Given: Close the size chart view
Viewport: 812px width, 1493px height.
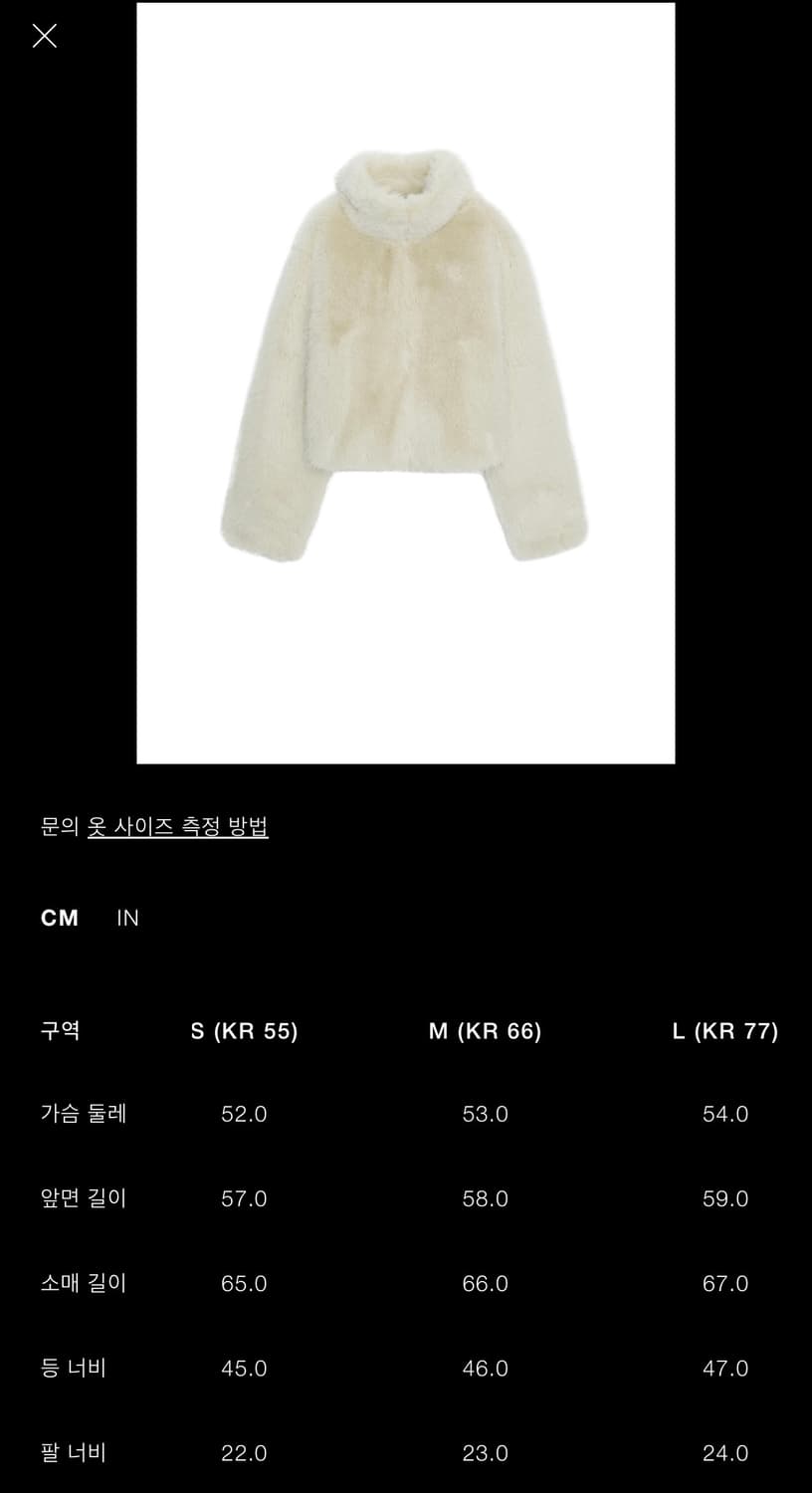Looking at the screenshot, I should click(43, 37).
